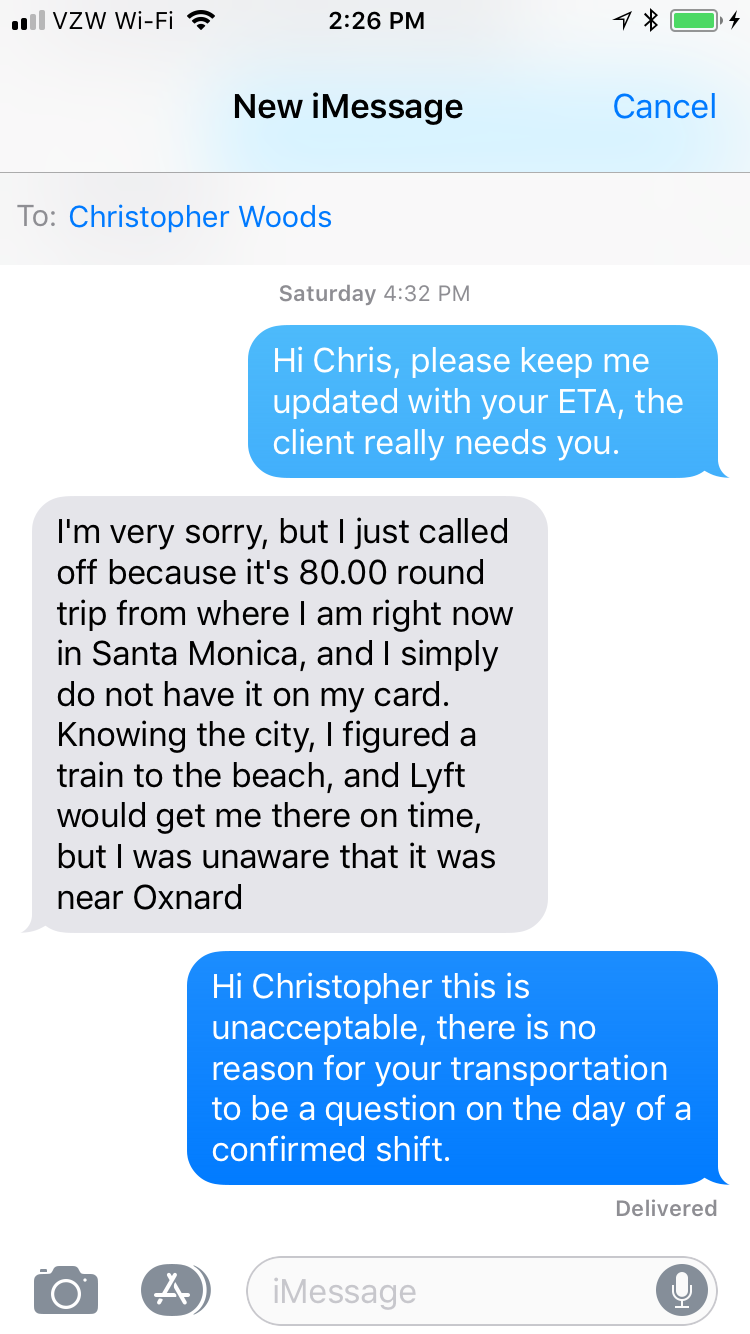Cancel the new iMessage

(664, 106)
